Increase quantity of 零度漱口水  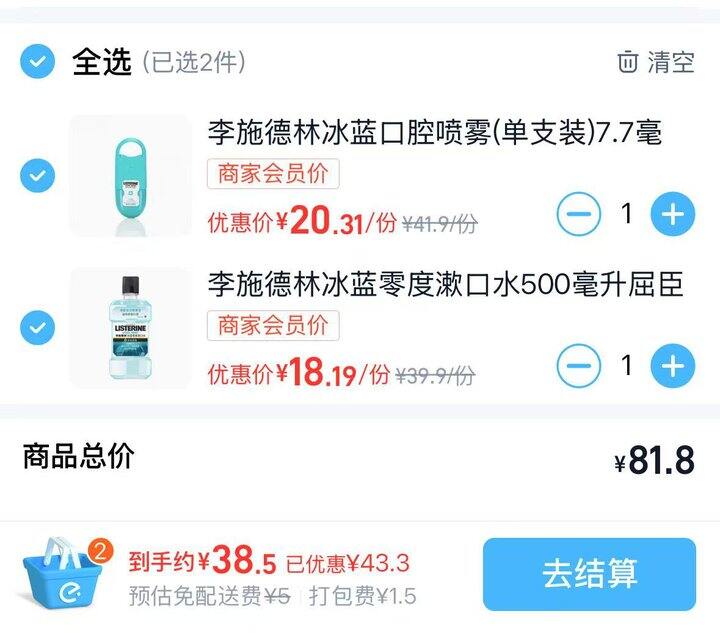[x=673, y=366]
